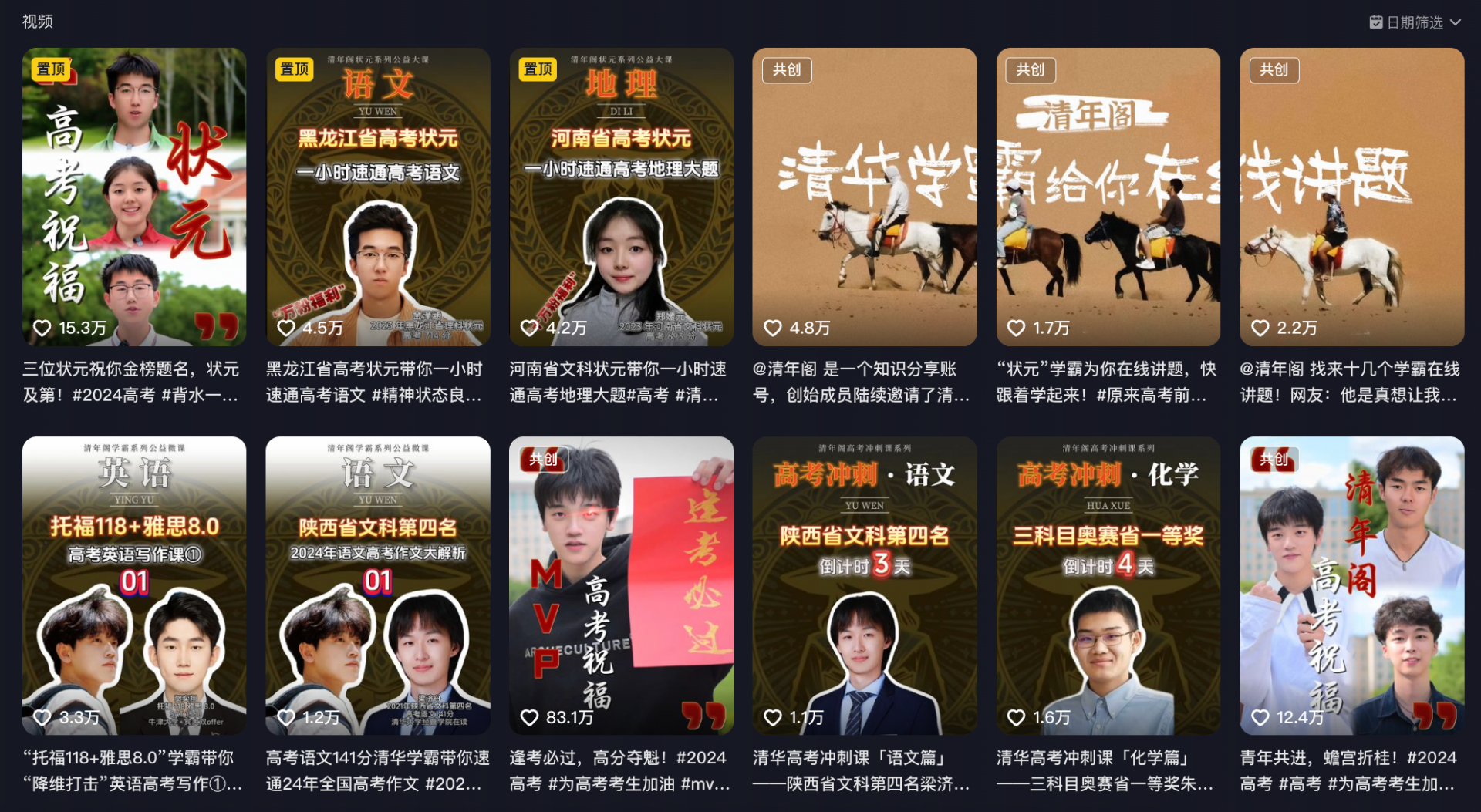Open the @清年阁 找来十几个学霸在线讲题 video
Image resolution: width=1481 pixels, height=812 pixels.
pos(1351,197)
